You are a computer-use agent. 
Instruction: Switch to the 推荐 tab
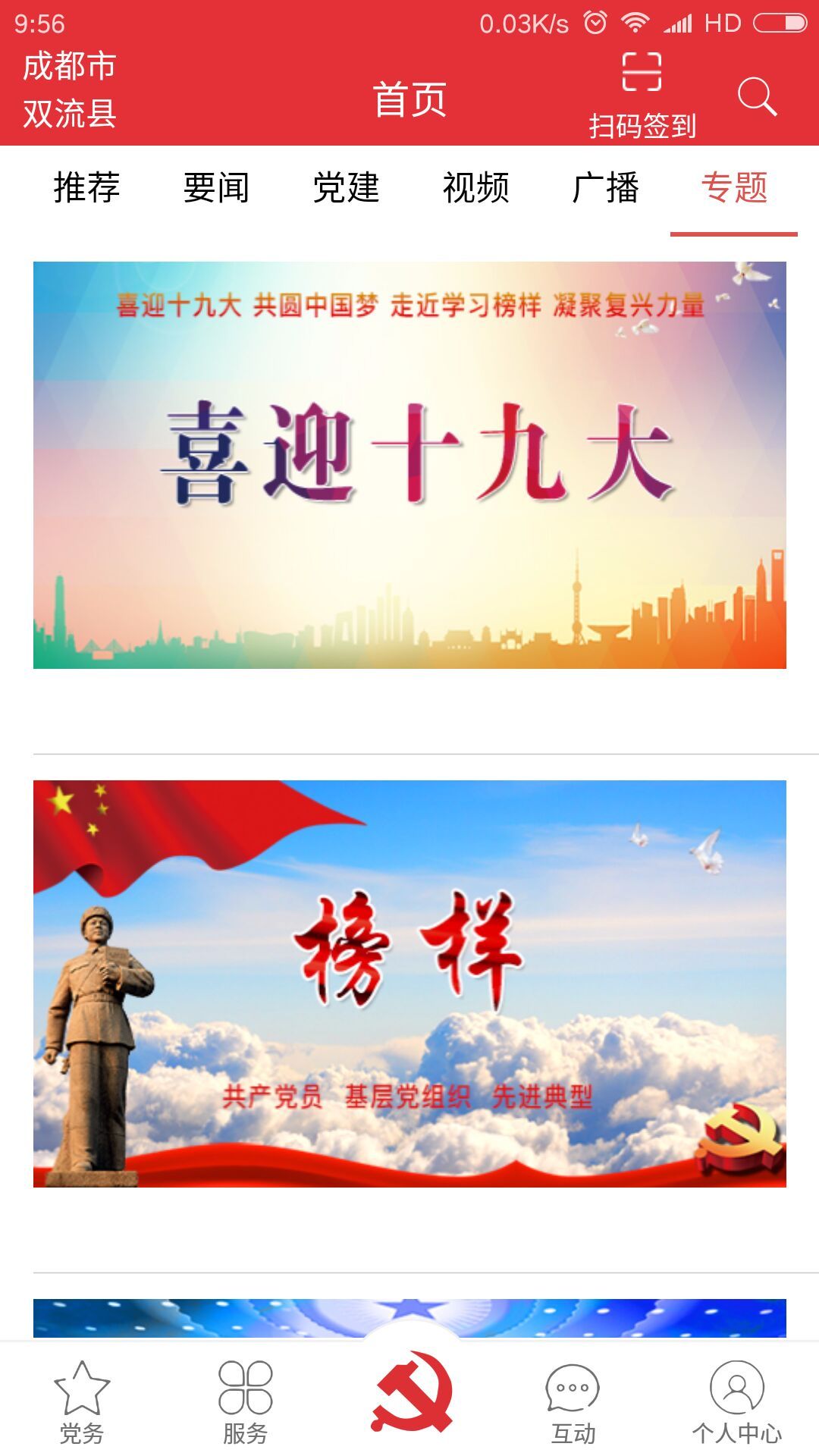tap(86, 187)
